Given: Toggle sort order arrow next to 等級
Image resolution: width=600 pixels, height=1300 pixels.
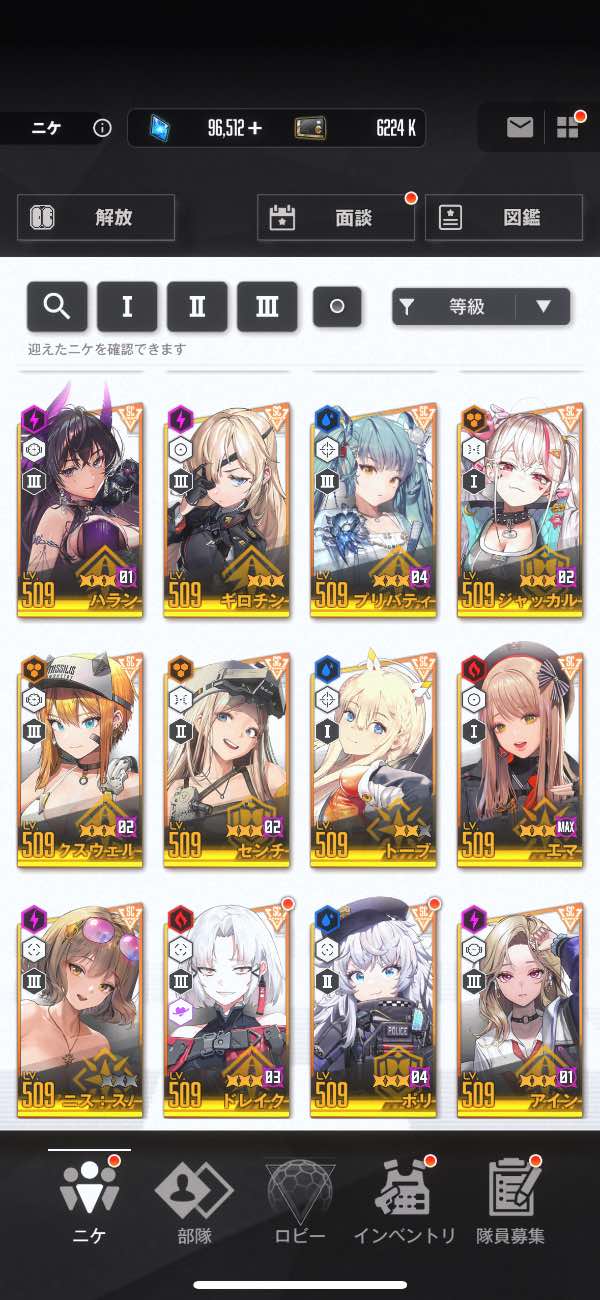Looking at the screenshot, I should (x=543, y=307).
